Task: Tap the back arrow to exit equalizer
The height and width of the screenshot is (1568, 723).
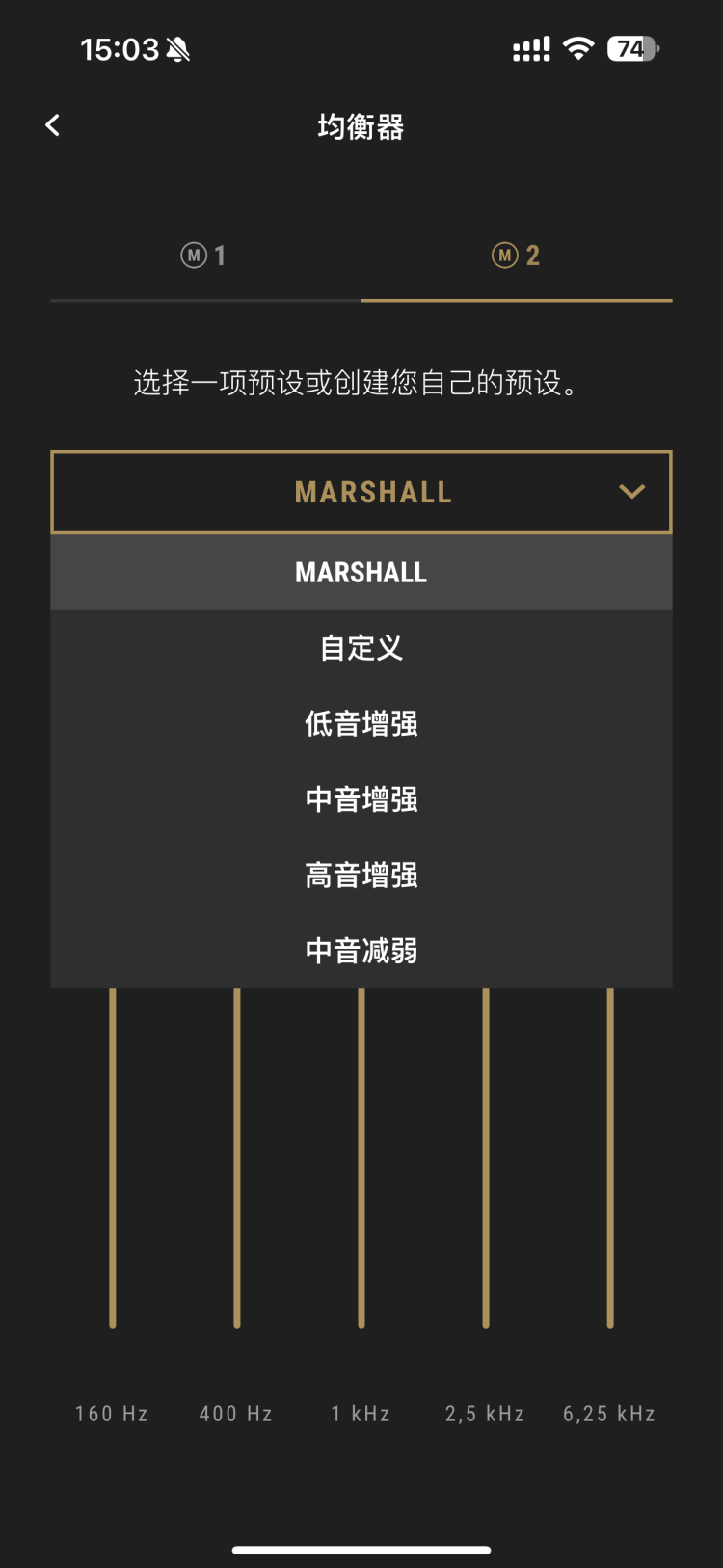Action: tap(52, 125)
